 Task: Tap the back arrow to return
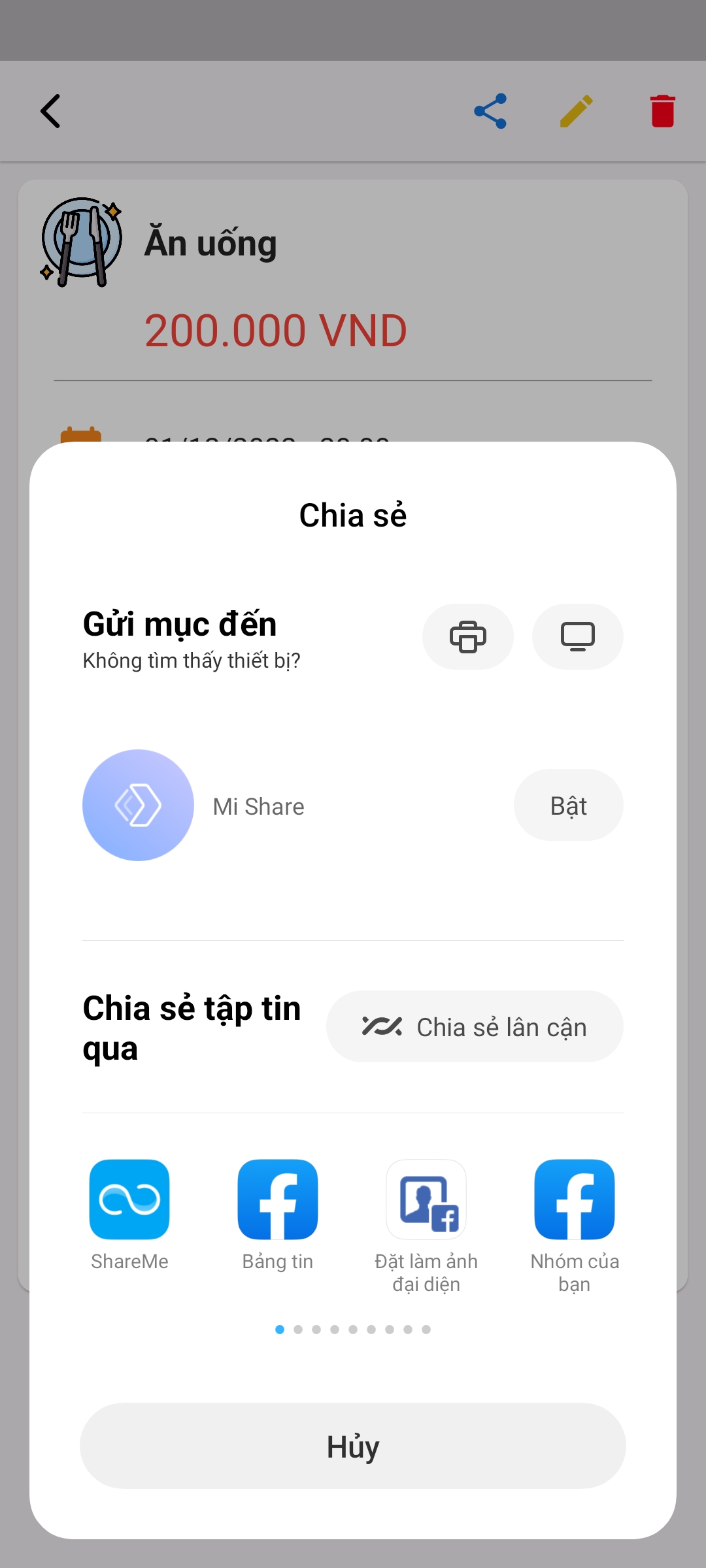coord(52,111)
